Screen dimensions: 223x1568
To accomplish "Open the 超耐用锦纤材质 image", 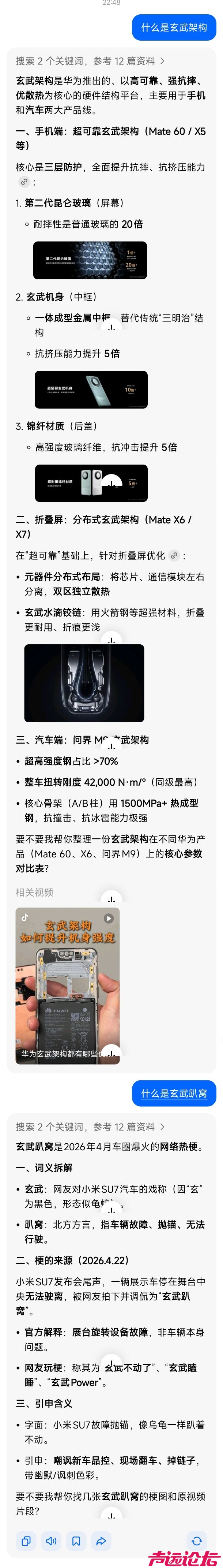I will pos(91,483).
